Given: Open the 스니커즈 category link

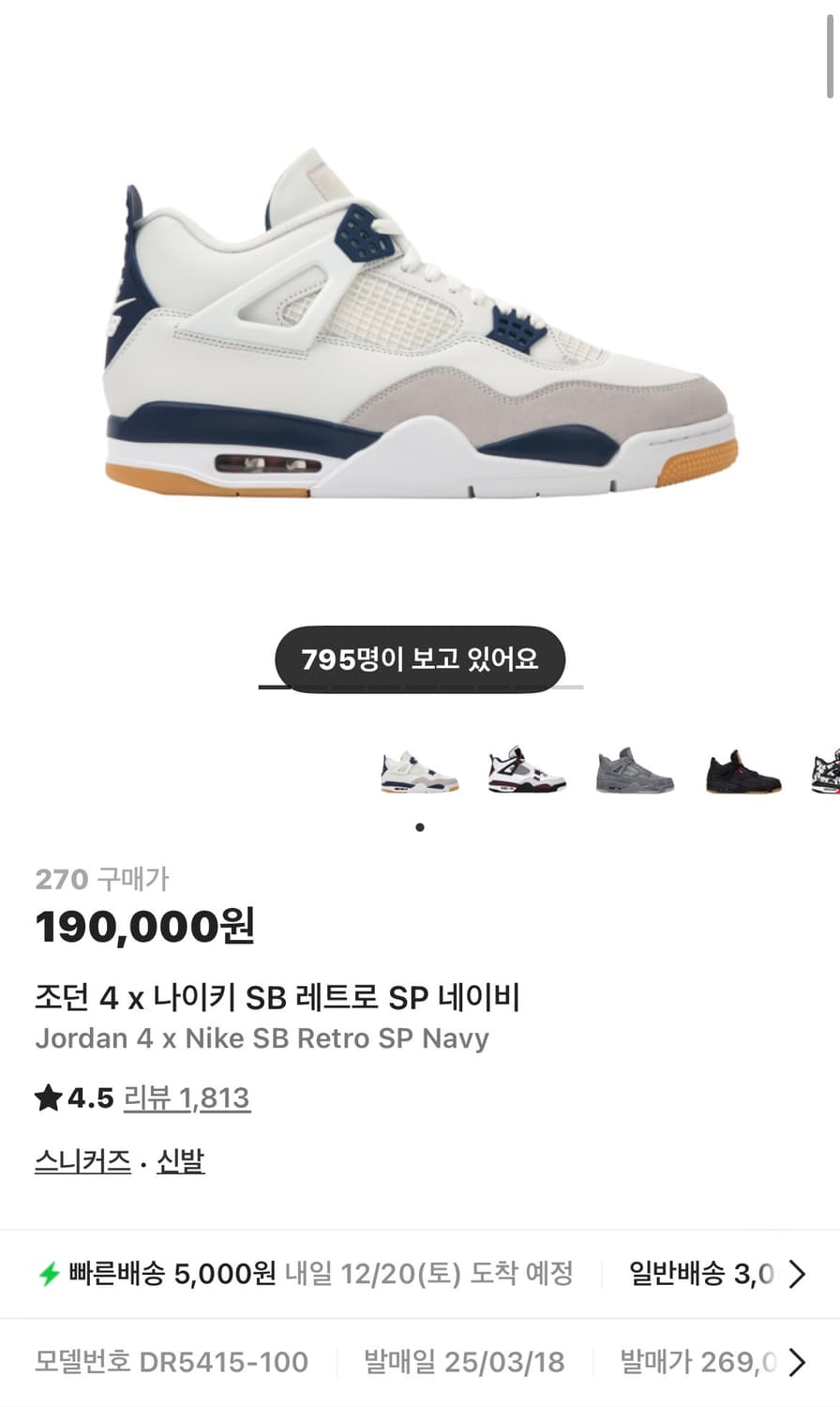Looking at the screenshot, I should click(x=82, y=1161).
